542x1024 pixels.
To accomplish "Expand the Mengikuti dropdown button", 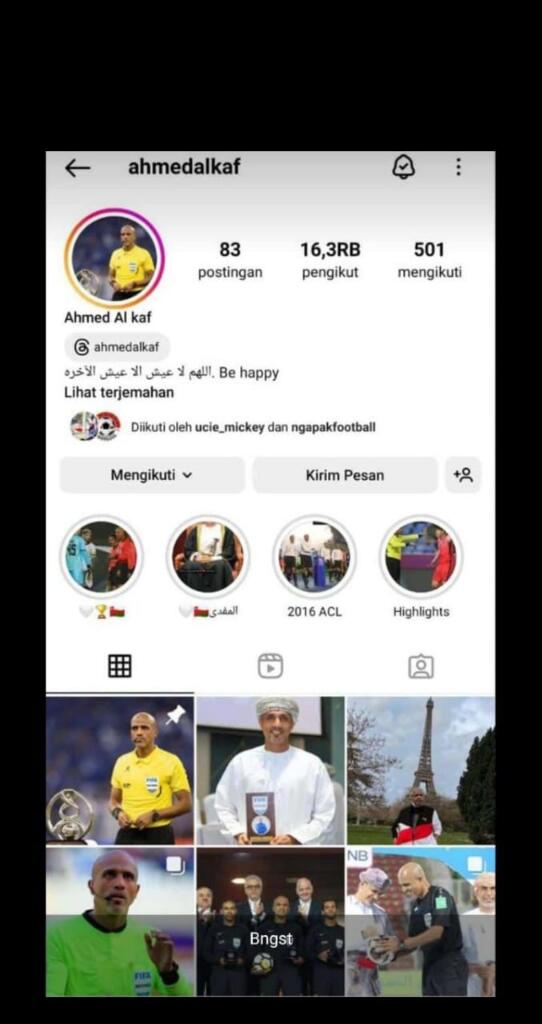I will click(x=152, y=475).
